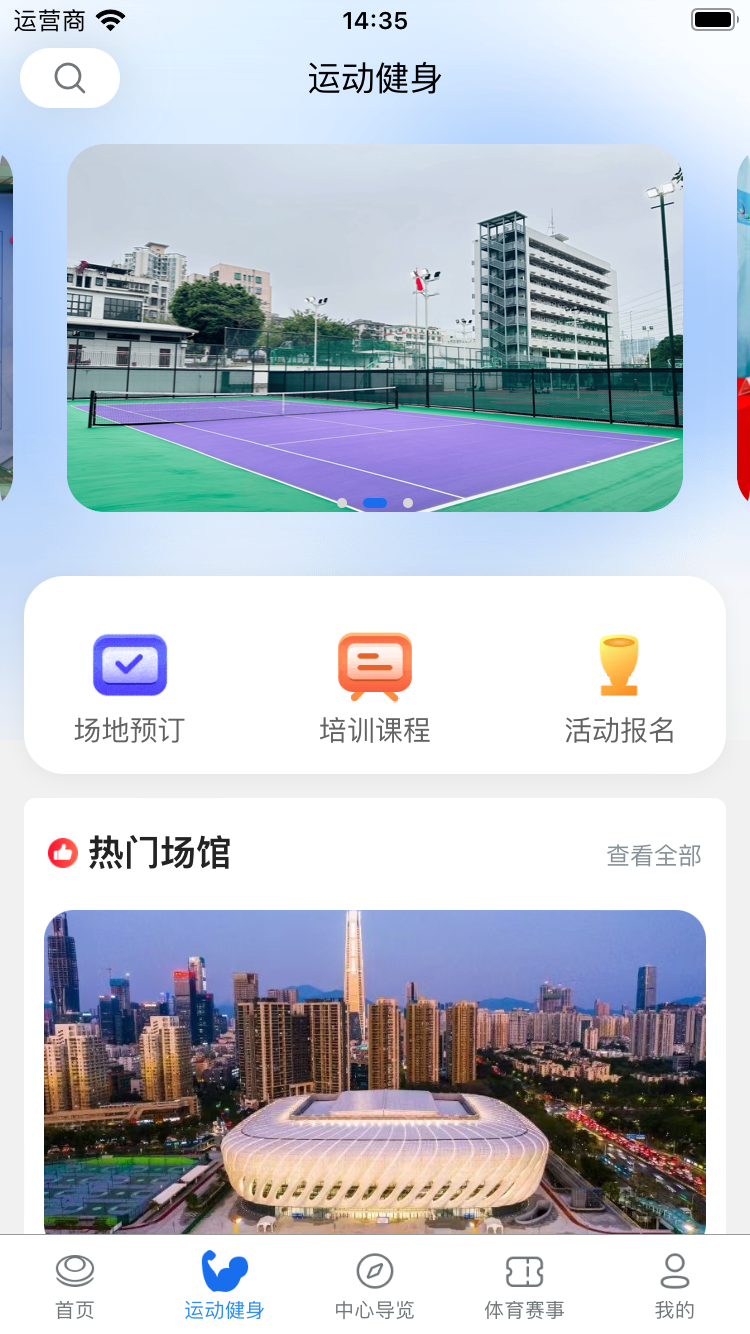Open the 培训课程 training courses icon
This screenshot has height=1334, width=750.
click(375, 664)
